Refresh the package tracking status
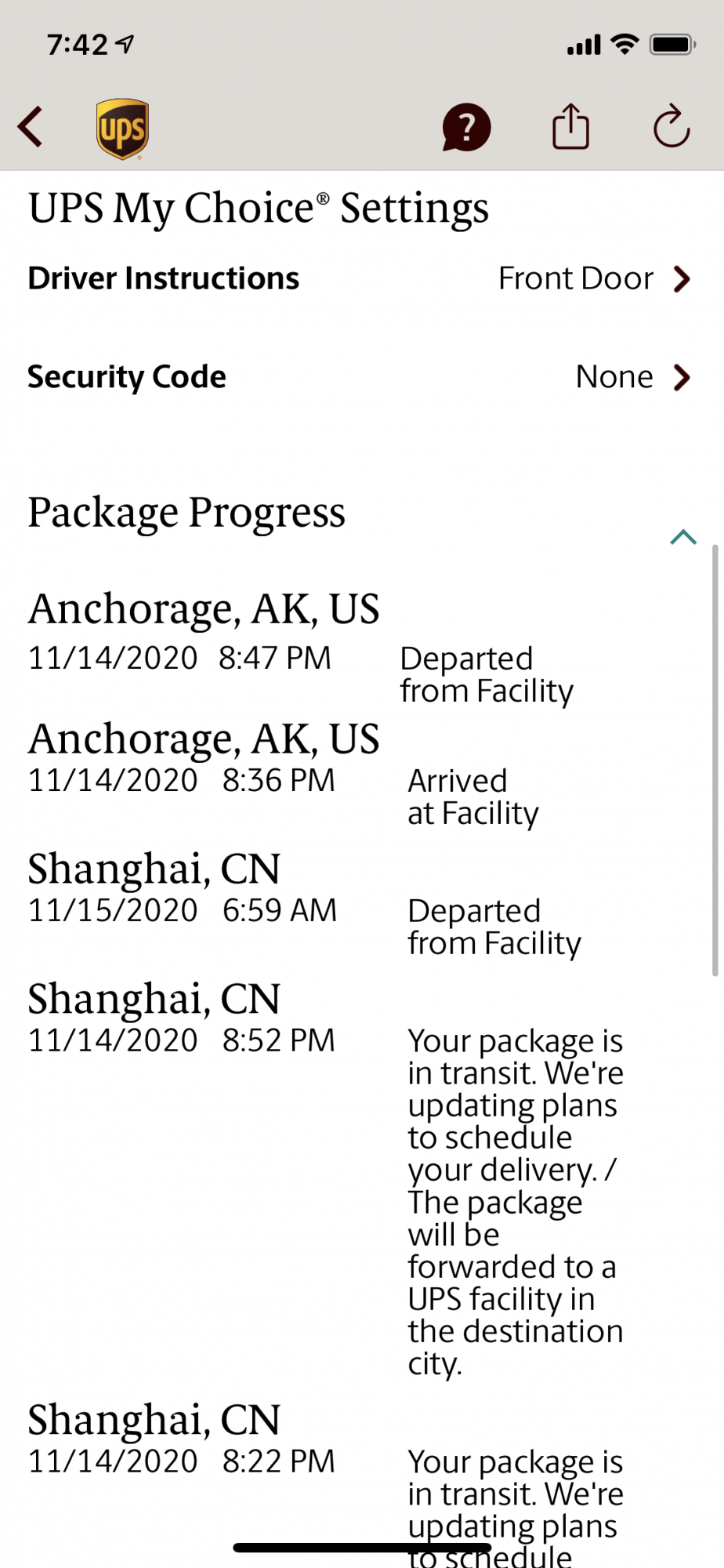This screenshot has height=1568, width=724. [x=672, y=127]
